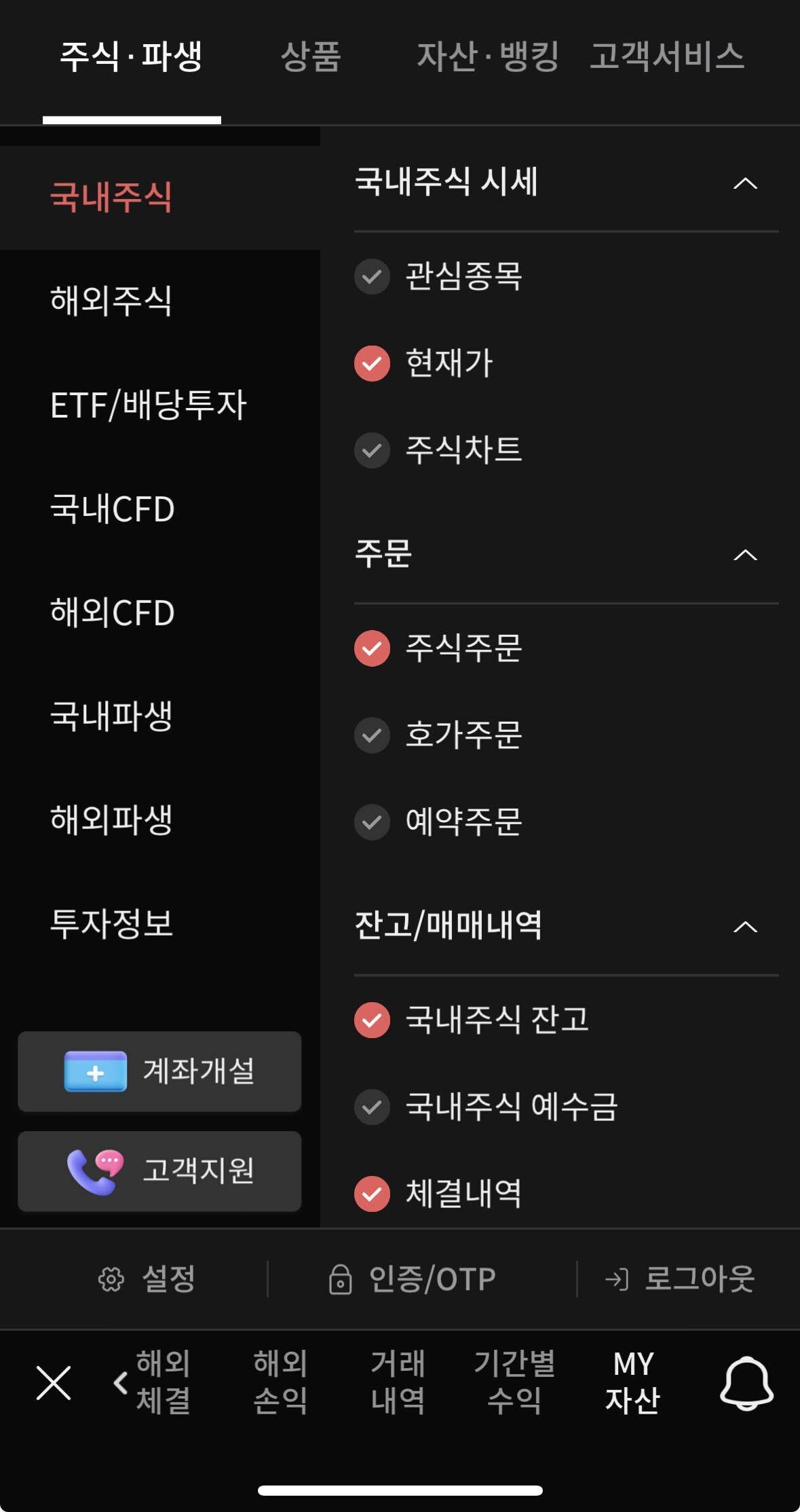
Task: Open settings via the gear icon
Action: pyautogui.click(x=108, y=1279)
